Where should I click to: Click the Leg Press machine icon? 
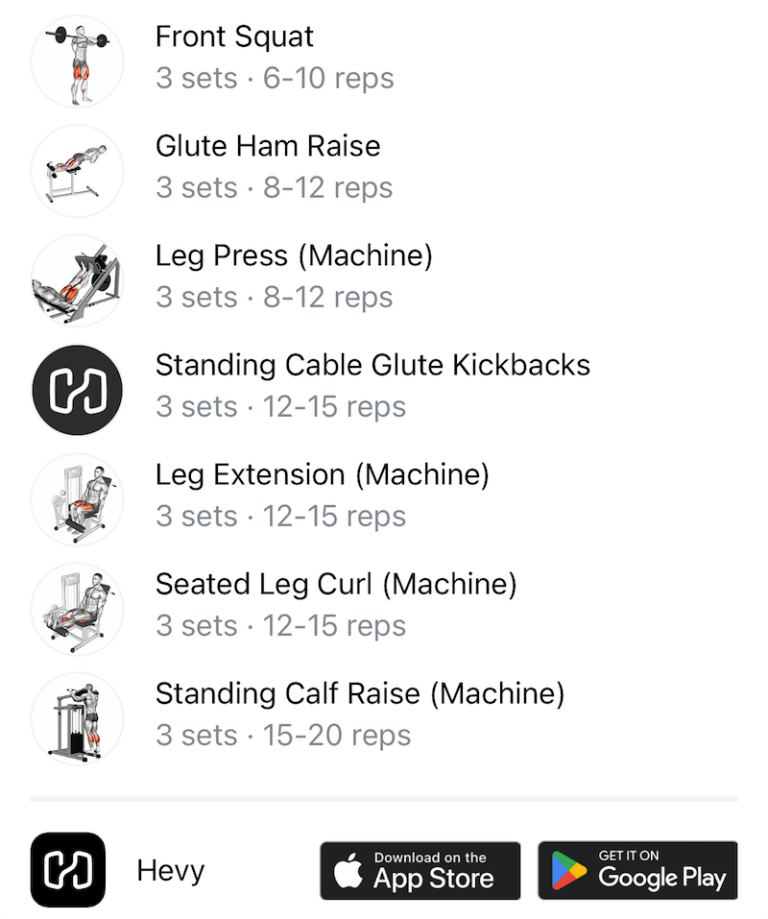coord(77,281)
